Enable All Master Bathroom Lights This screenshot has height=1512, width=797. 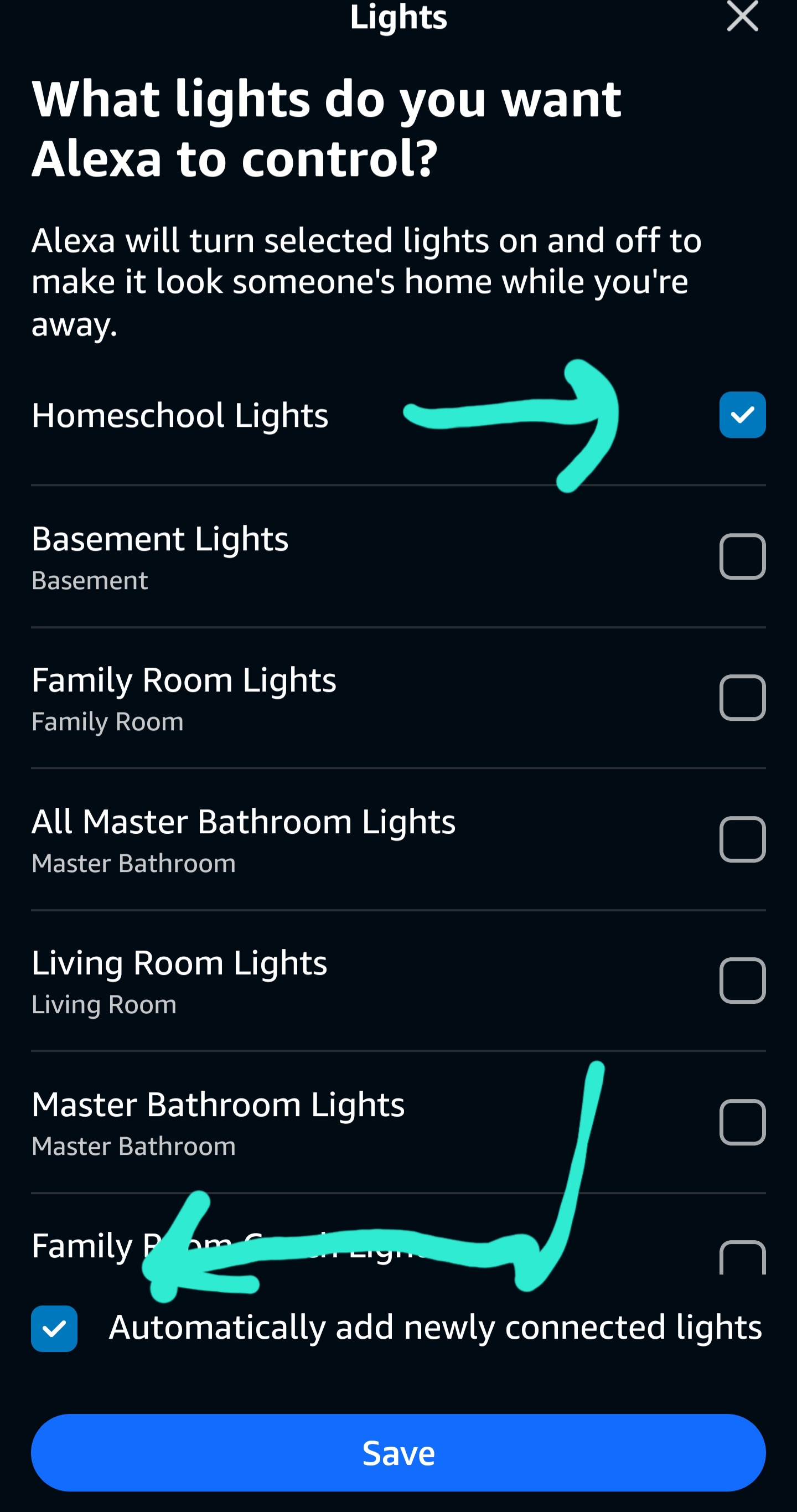(x=742, y=839)
